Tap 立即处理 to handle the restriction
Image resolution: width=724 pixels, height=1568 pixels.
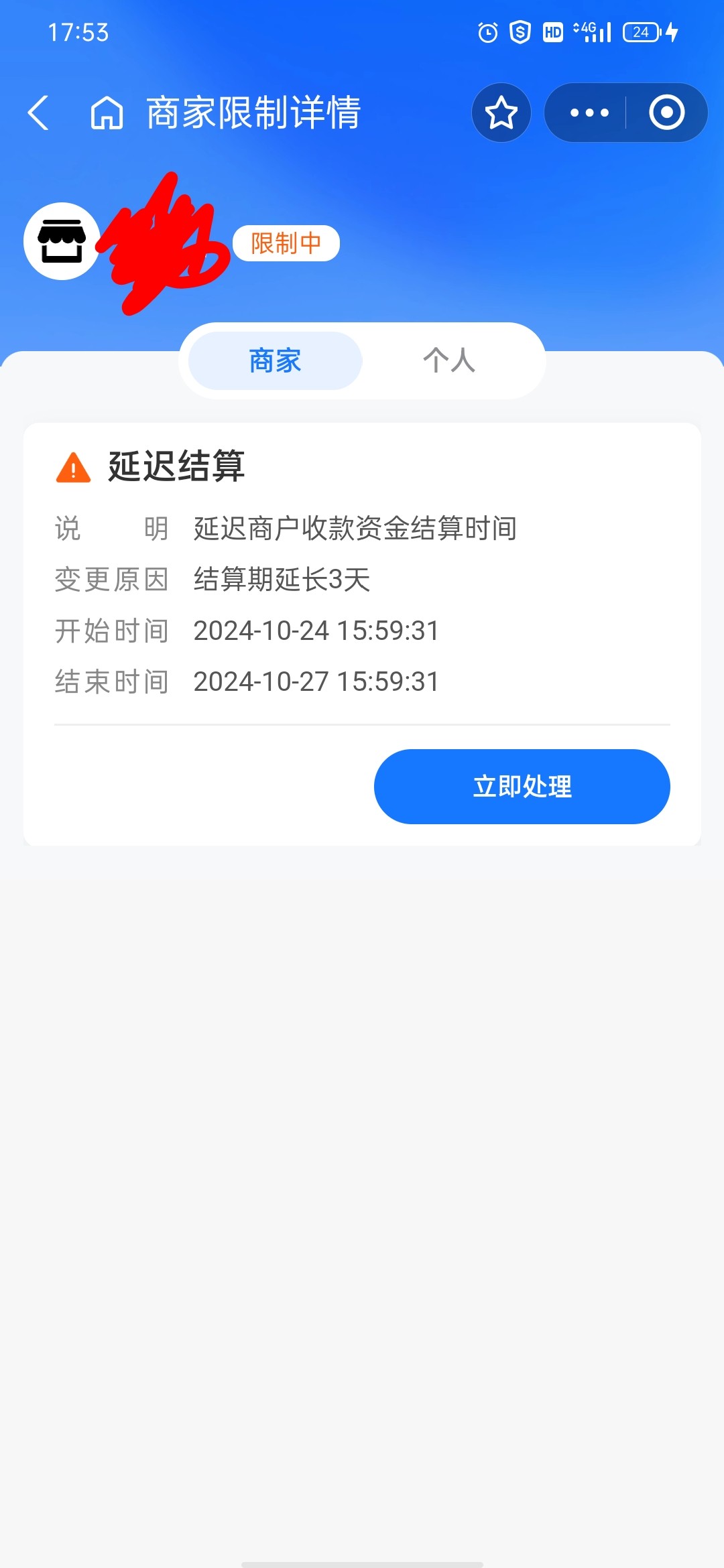522,787
